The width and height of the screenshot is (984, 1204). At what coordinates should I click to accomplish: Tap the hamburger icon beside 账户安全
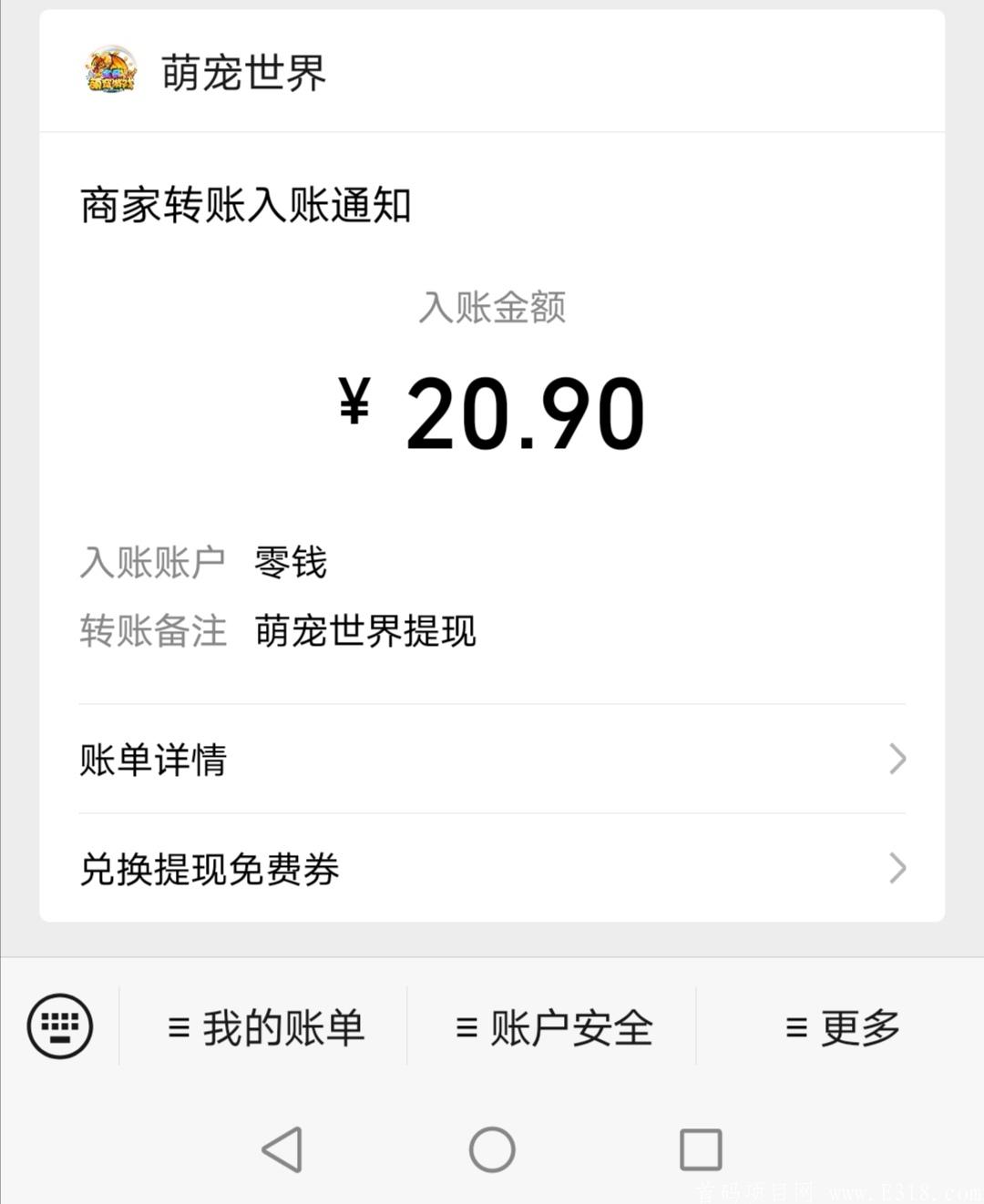coord(466,1026)
